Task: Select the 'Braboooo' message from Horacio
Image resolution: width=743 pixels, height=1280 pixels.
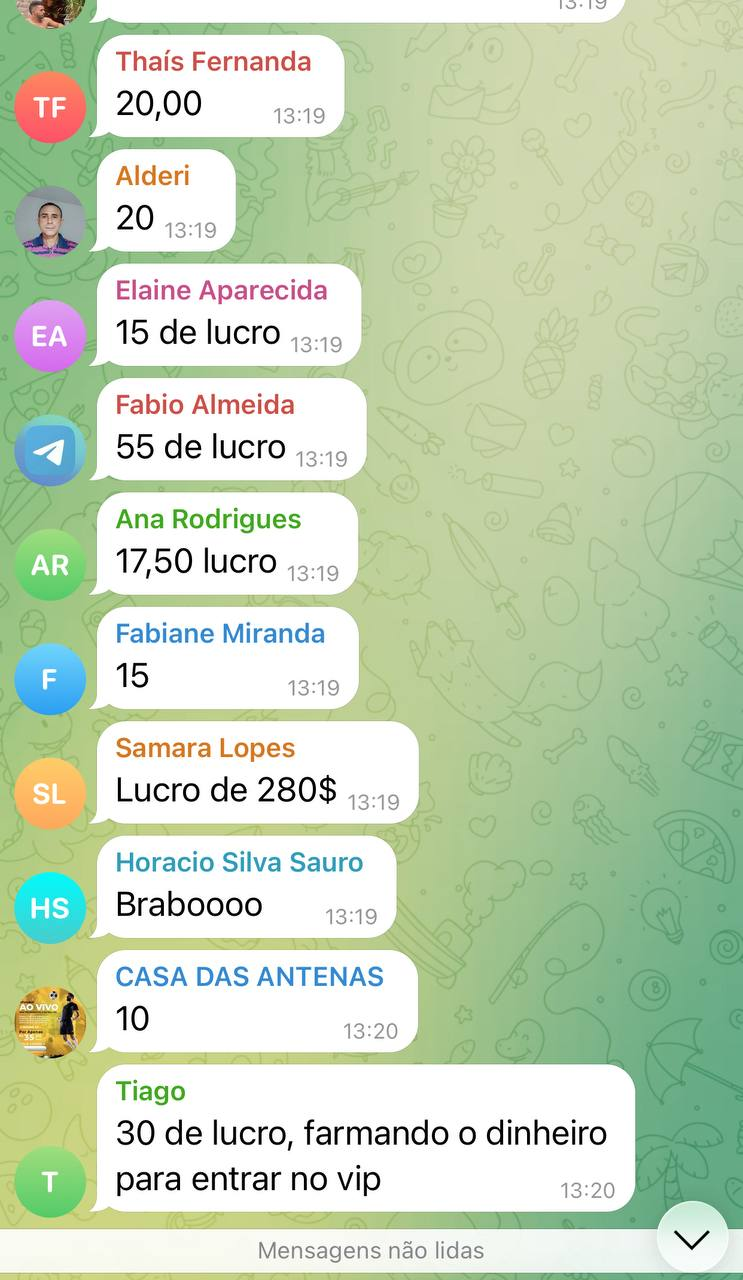Action: 188,904
